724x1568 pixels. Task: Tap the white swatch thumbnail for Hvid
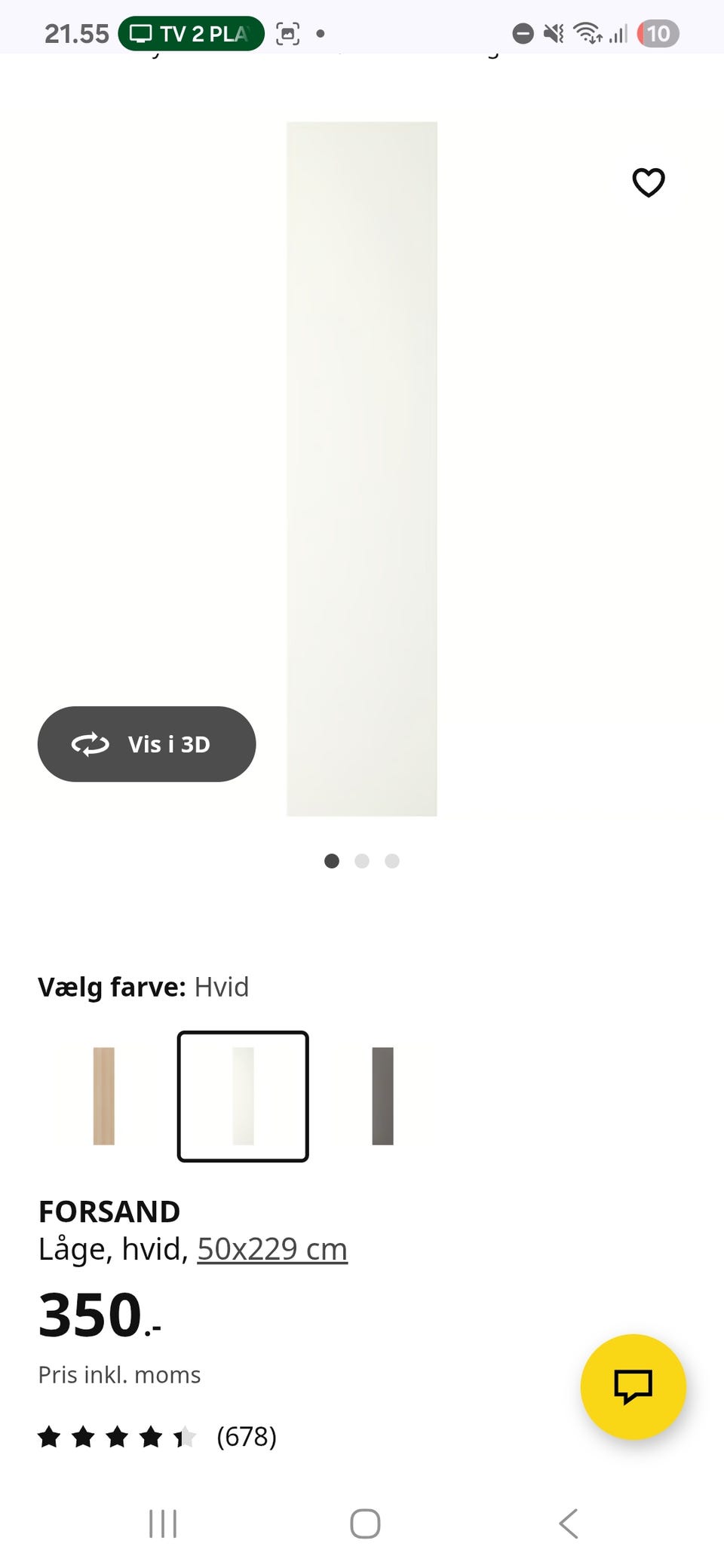(242, 1095)
